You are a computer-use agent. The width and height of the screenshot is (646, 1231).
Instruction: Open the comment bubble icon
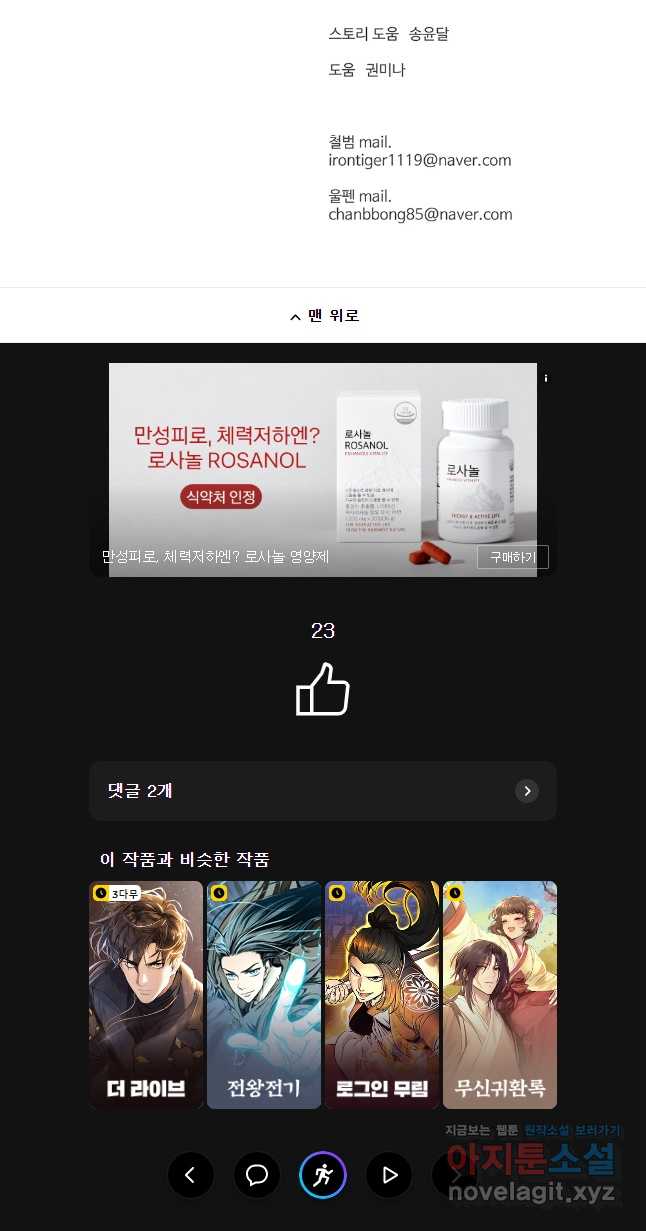(257, 1175)
